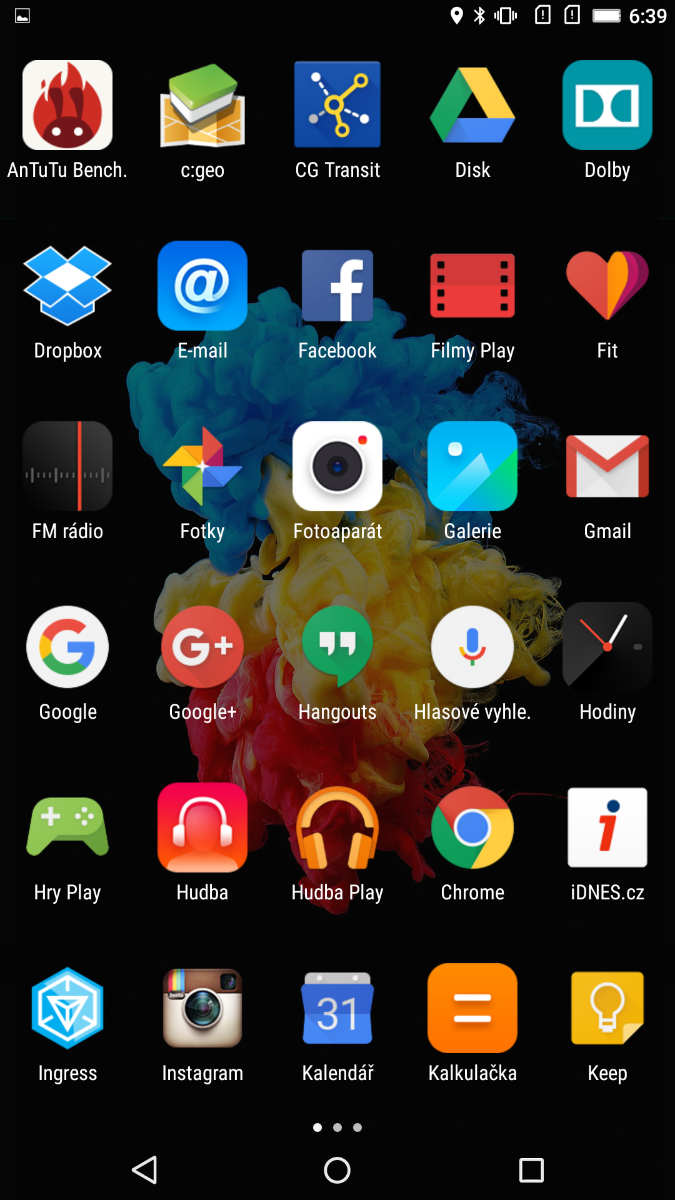
Task: Open Fotoaparát camera app
Action: (x=337, y=467)
